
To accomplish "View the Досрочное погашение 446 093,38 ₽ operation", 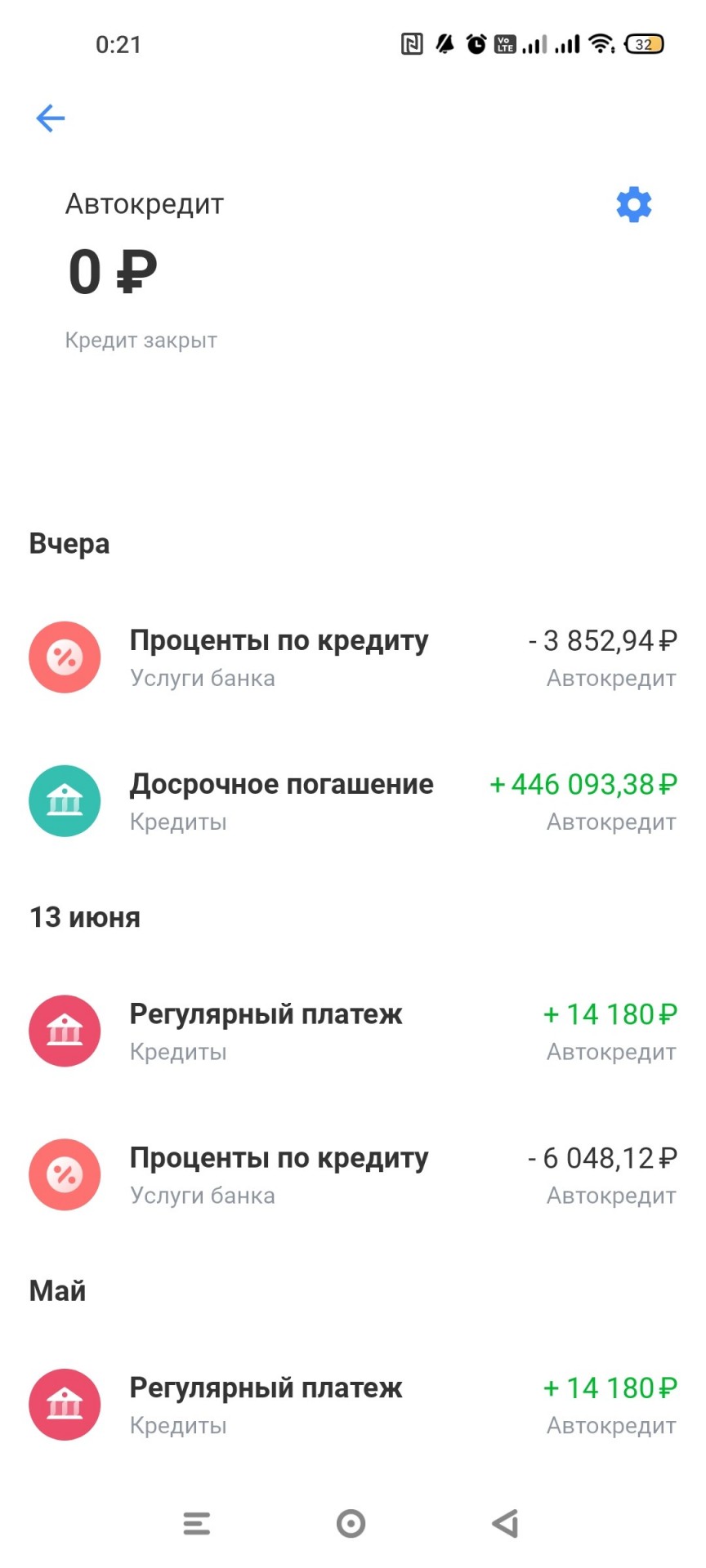I will 353,801.
